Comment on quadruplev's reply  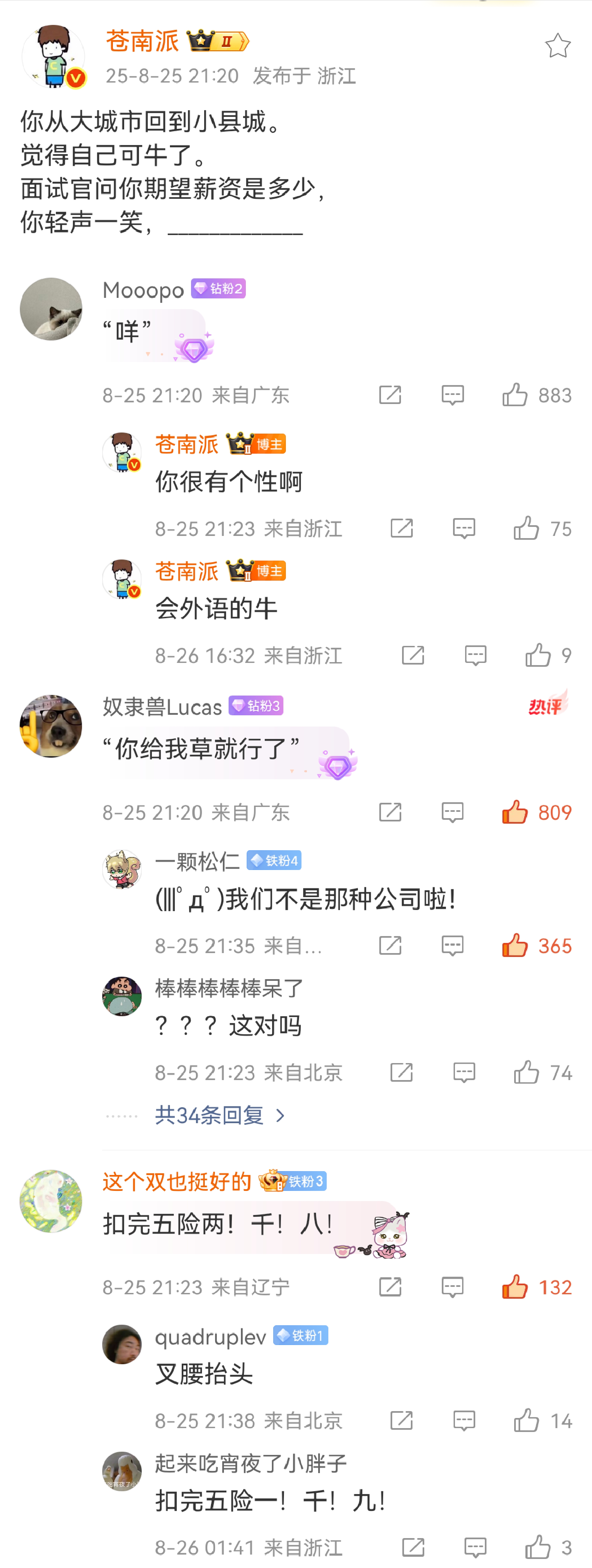click(464, 1421)
